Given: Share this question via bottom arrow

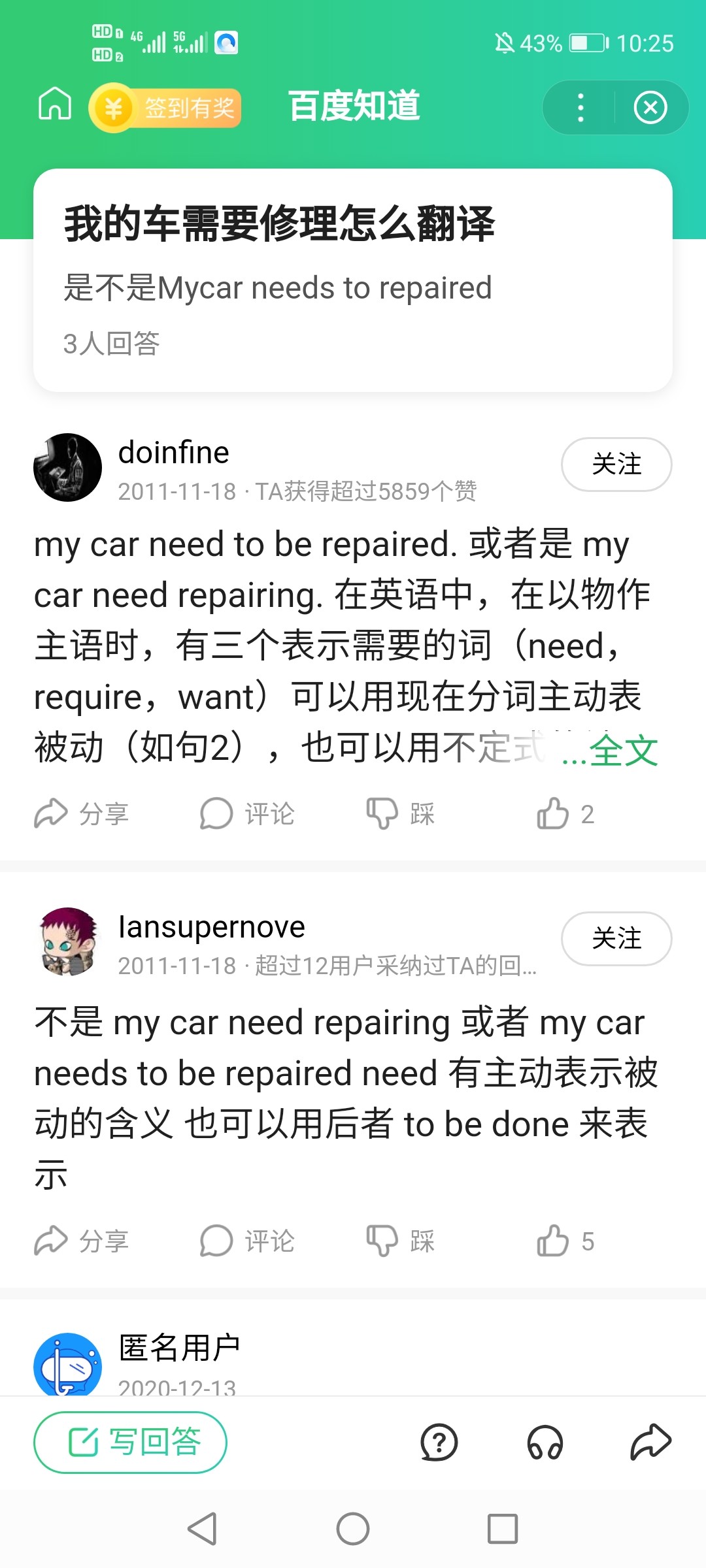Looking at the screenshot, I should [650, 1443].
